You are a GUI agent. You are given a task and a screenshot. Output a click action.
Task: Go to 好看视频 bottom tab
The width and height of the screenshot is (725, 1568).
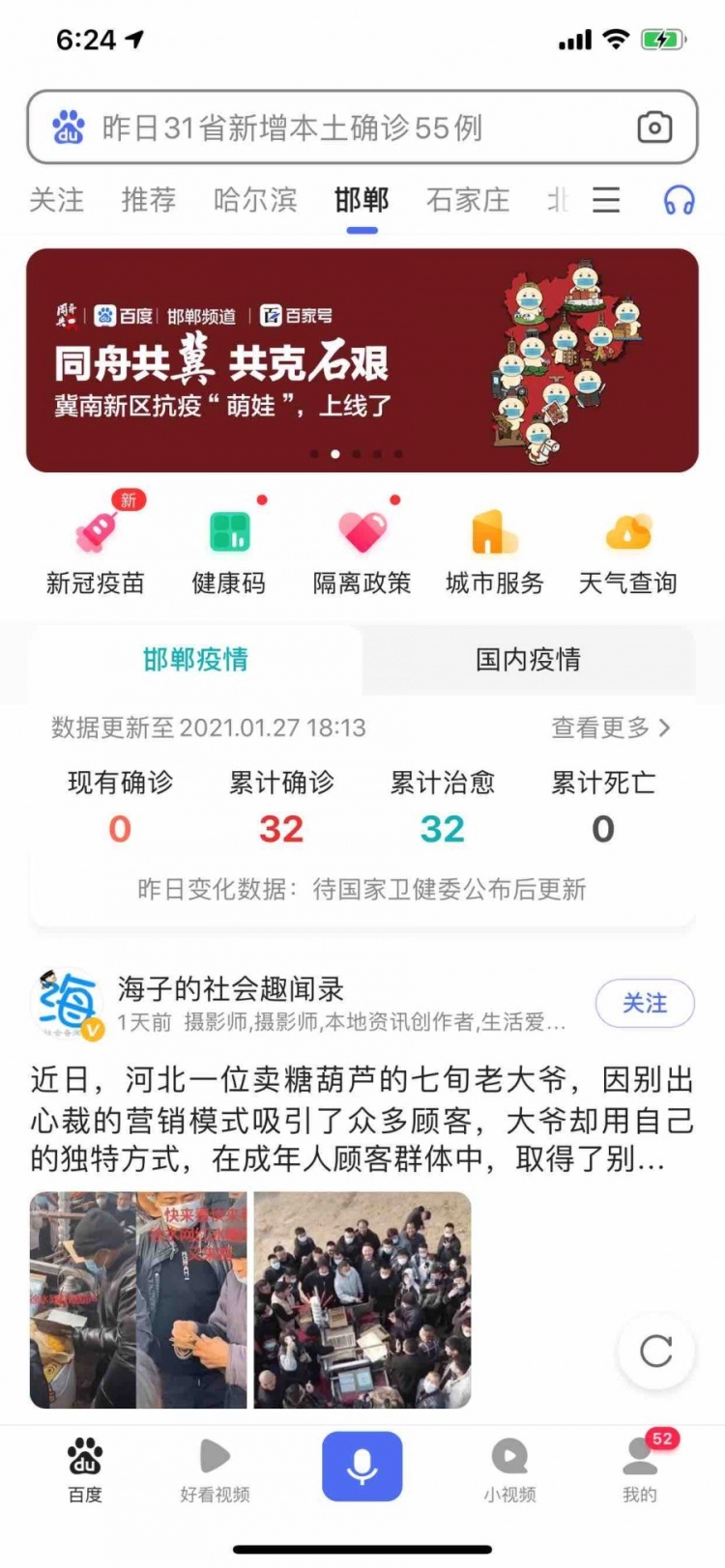[216, 1470]
